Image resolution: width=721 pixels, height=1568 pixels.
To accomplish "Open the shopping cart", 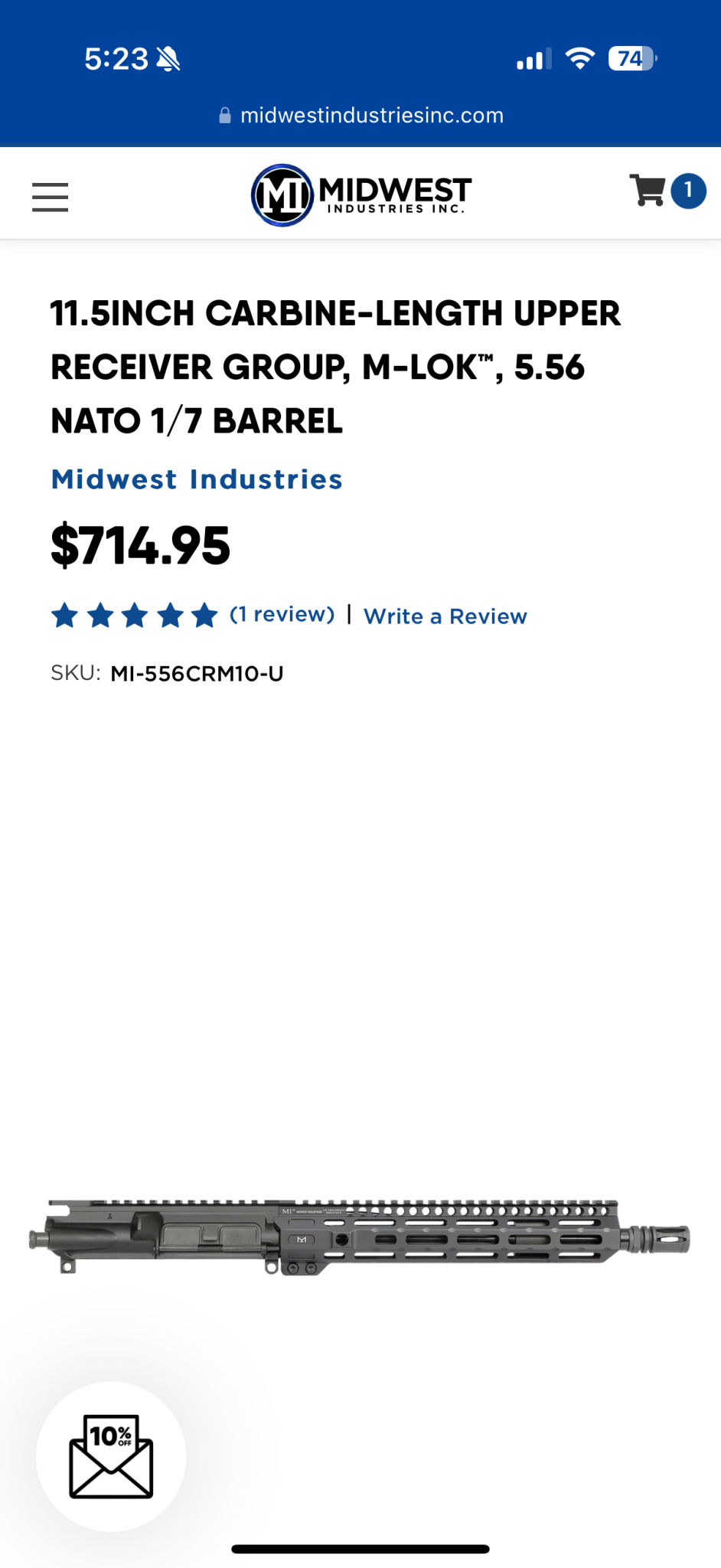I will click(667, 191).
